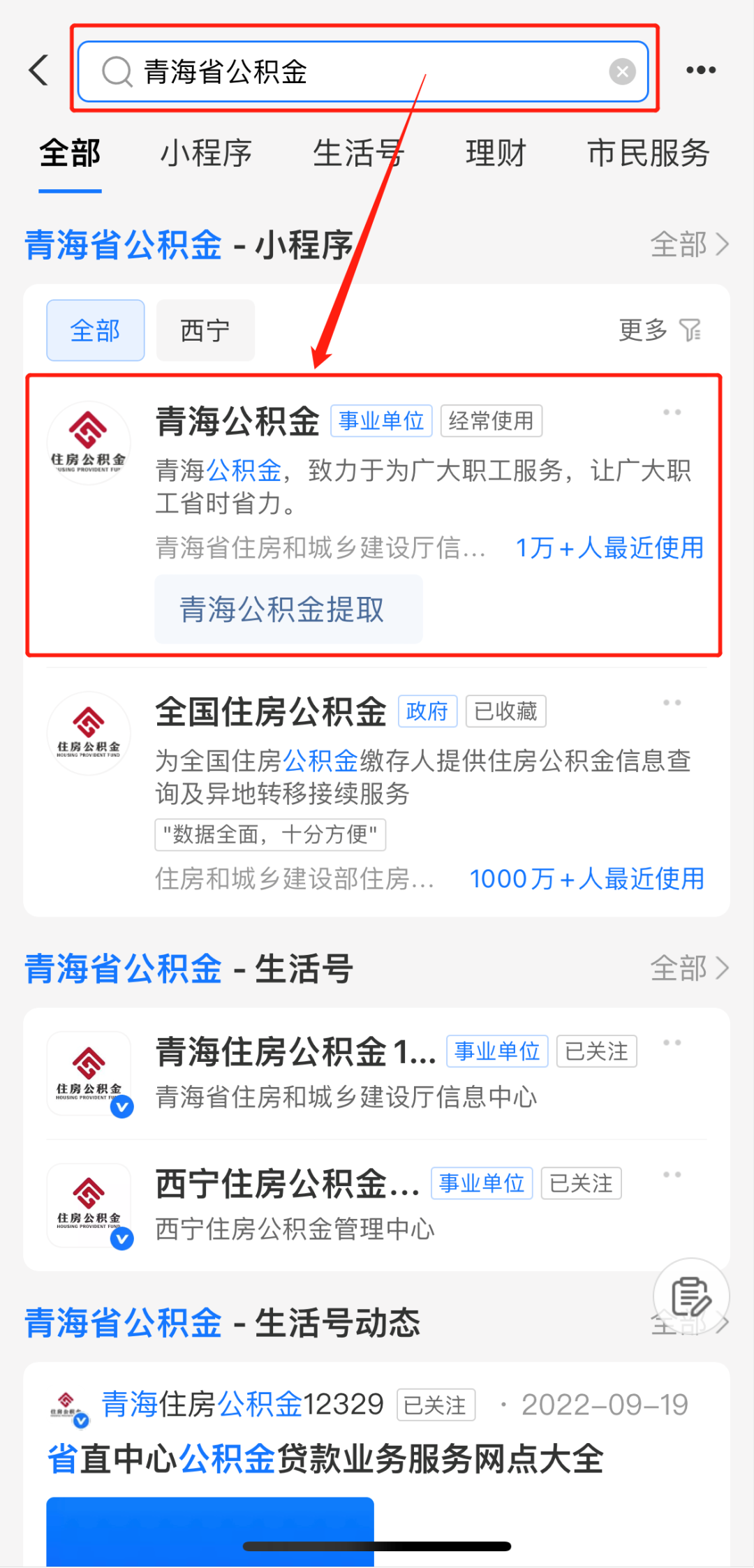Open more options for 全国住房公积金

pyautogui.click(x=672, y=703)
